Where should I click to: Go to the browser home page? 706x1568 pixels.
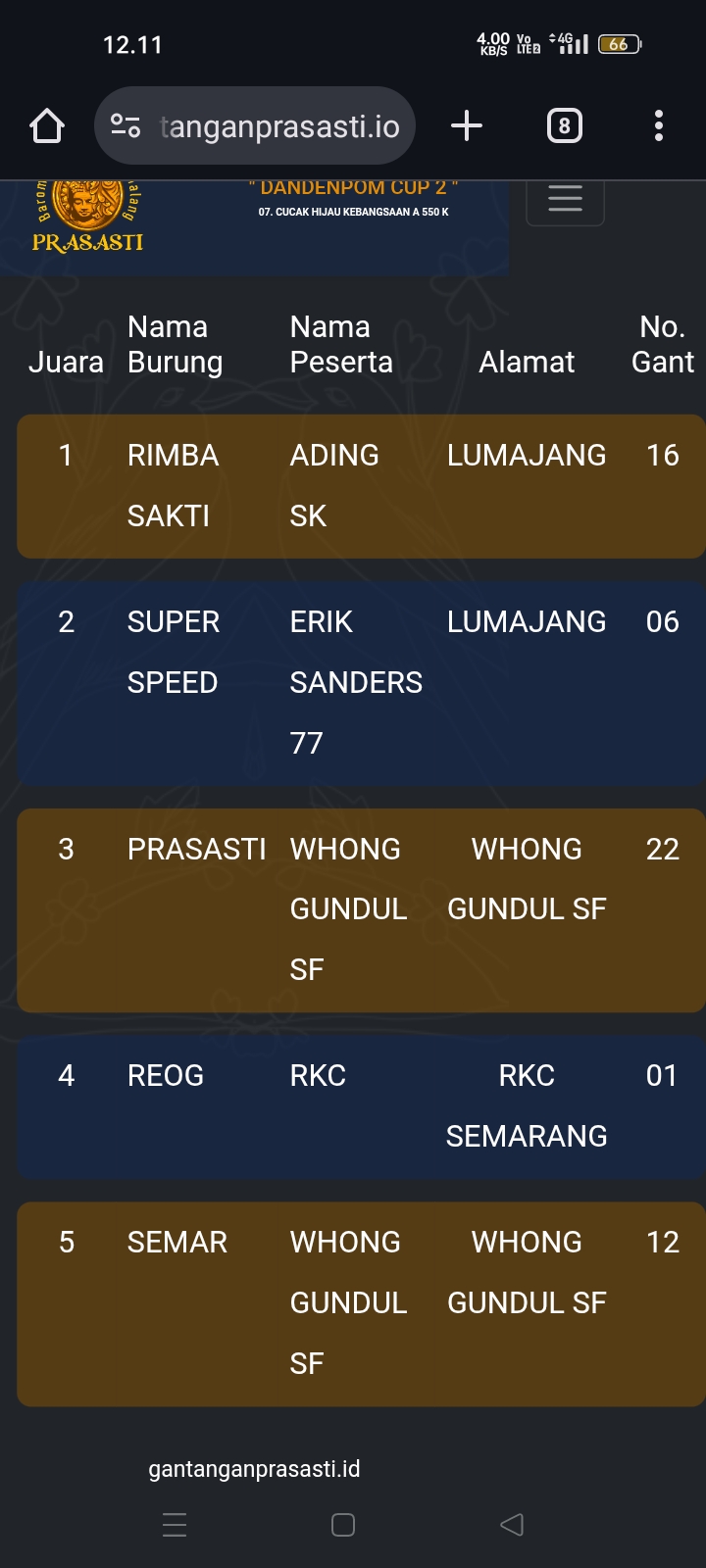click(47, 125)
